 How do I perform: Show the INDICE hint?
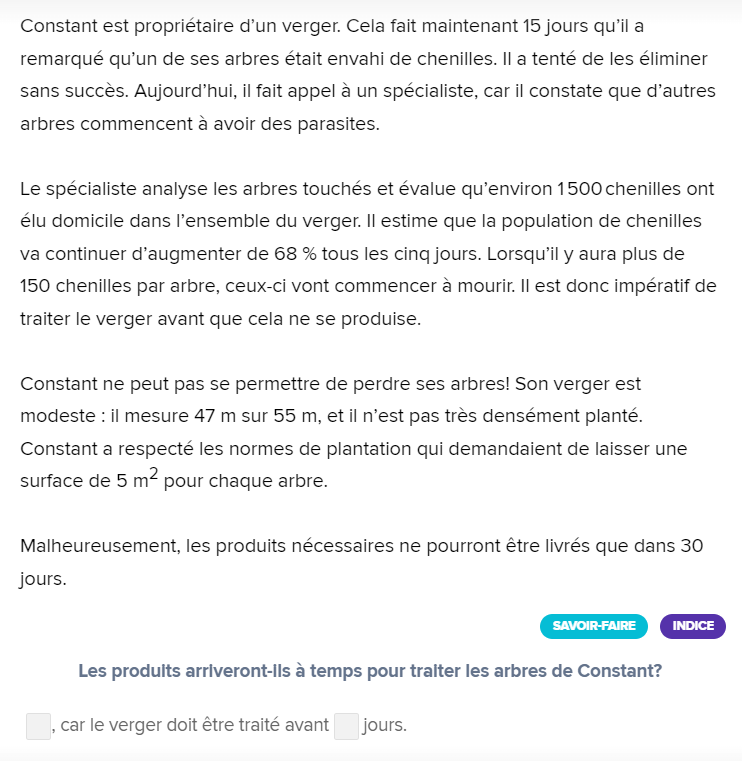click(692, 626)
